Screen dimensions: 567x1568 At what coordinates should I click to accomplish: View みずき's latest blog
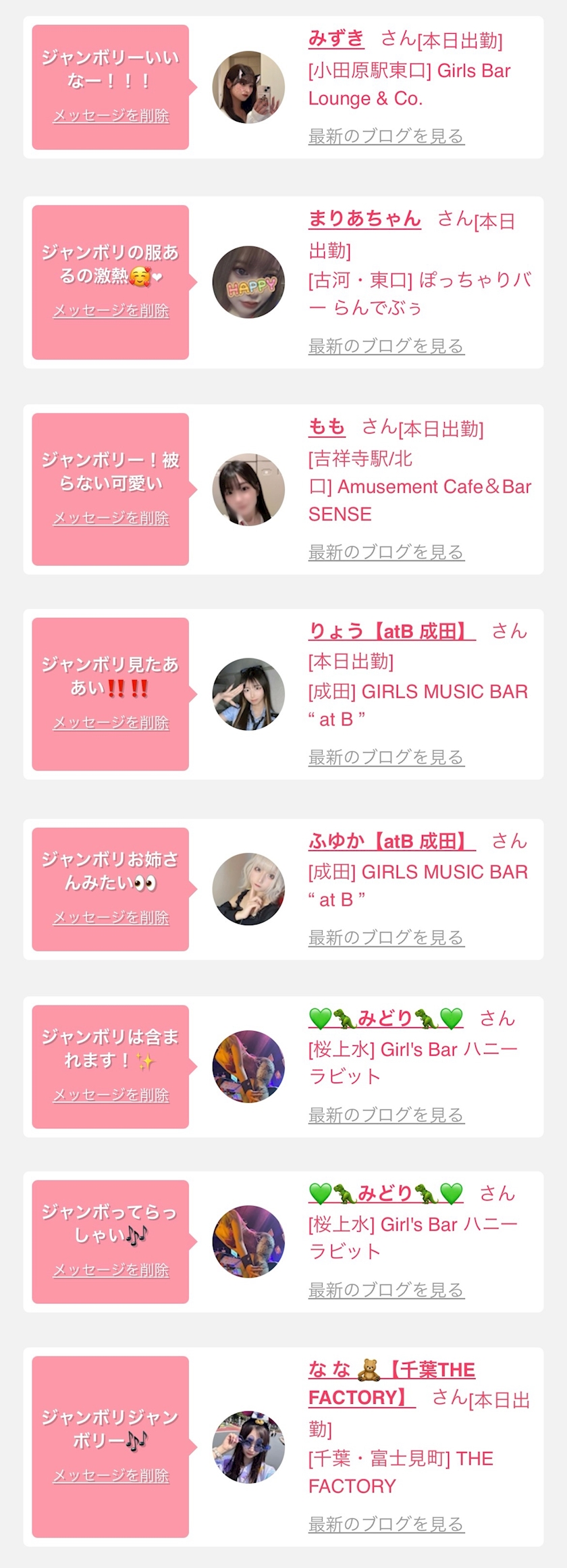click(x=386, y=136)
